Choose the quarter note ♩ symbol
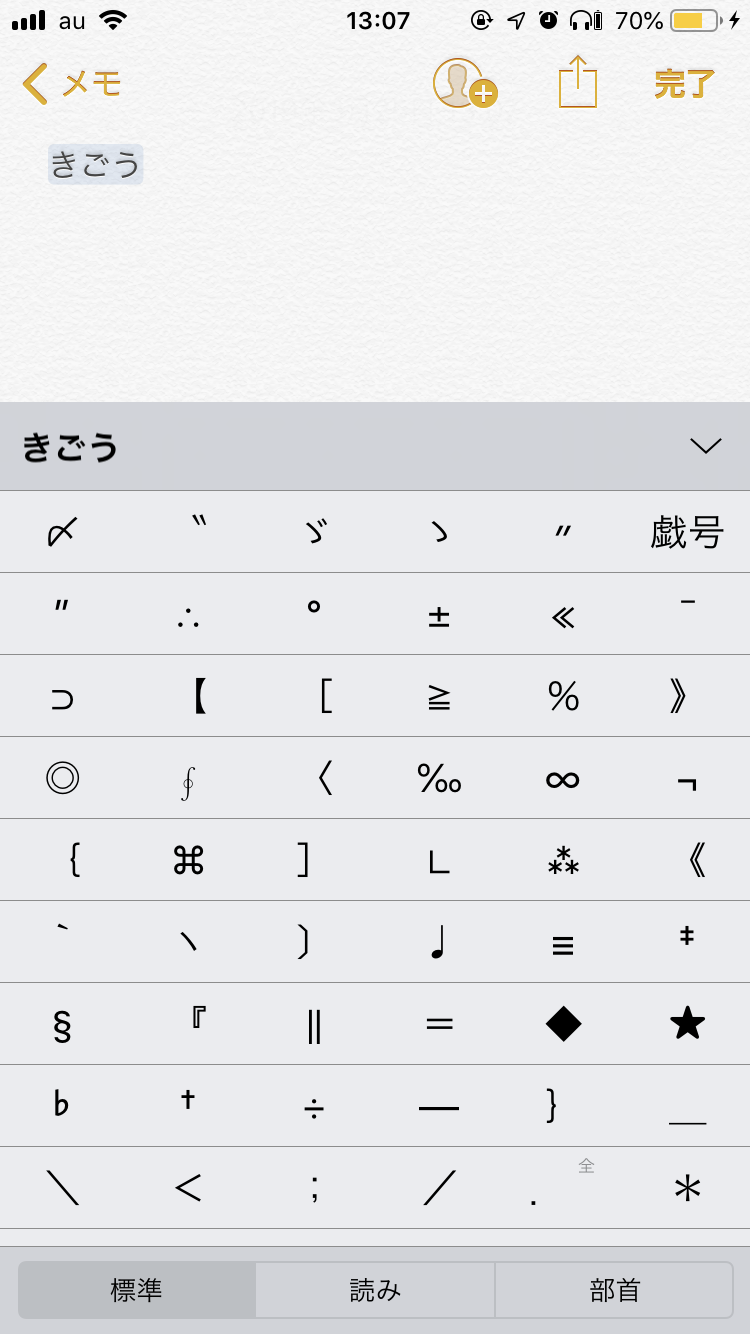 click(438, 942)
